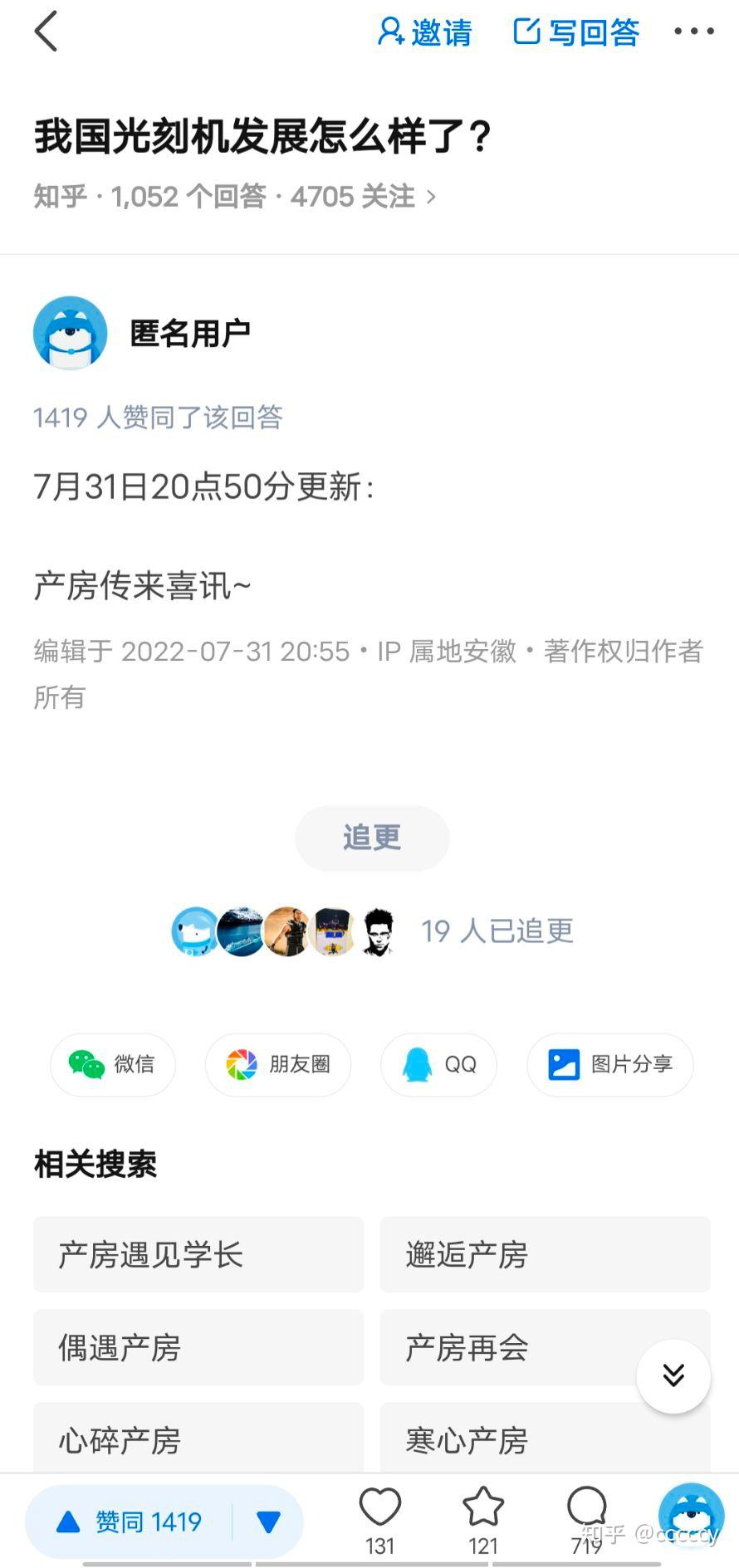Tap 邀请 to invite someone to answer
Screen dimensions: 739x1568
coord(424,32)
